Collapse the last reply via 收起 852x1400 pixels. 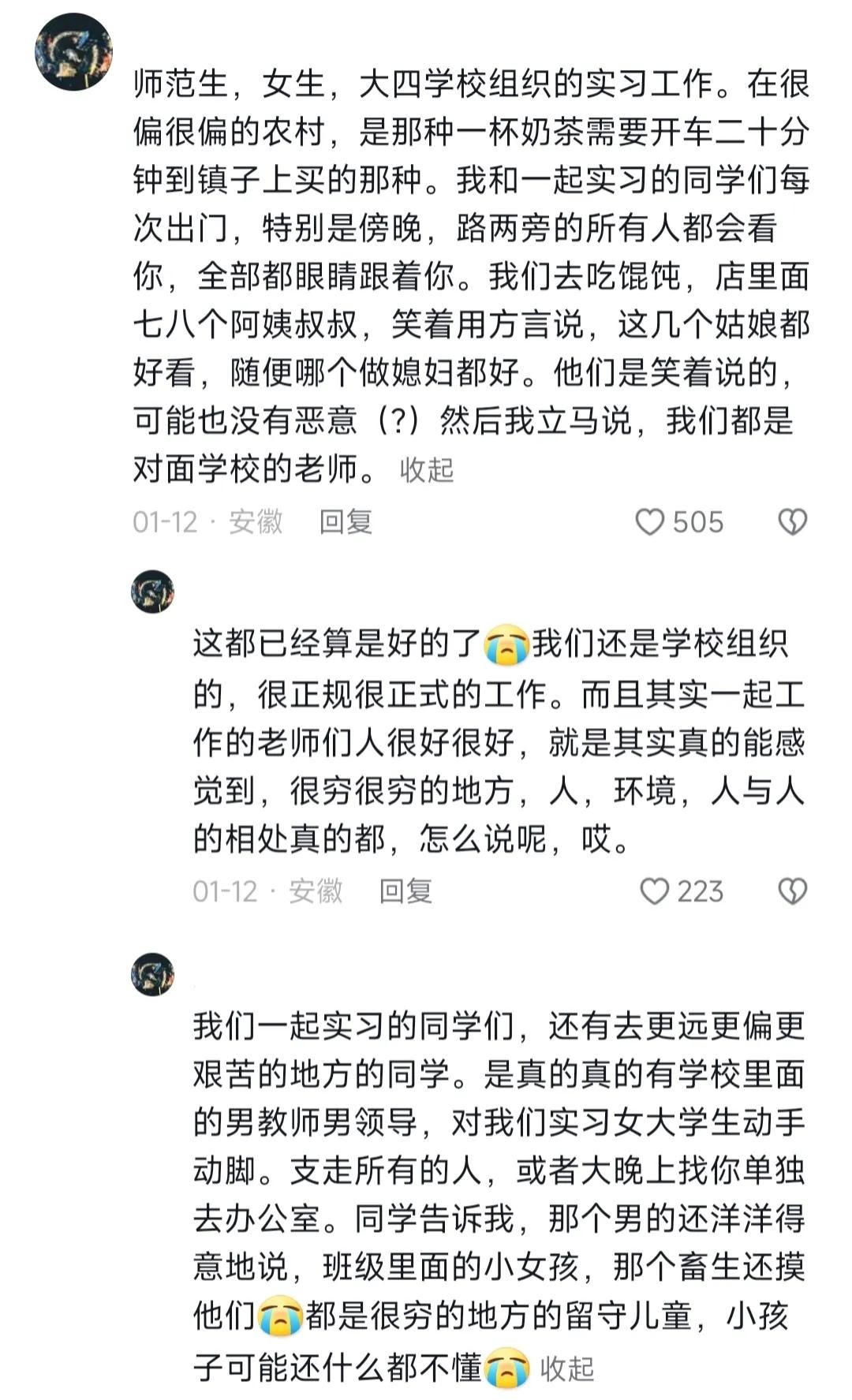coord(566,1368)
